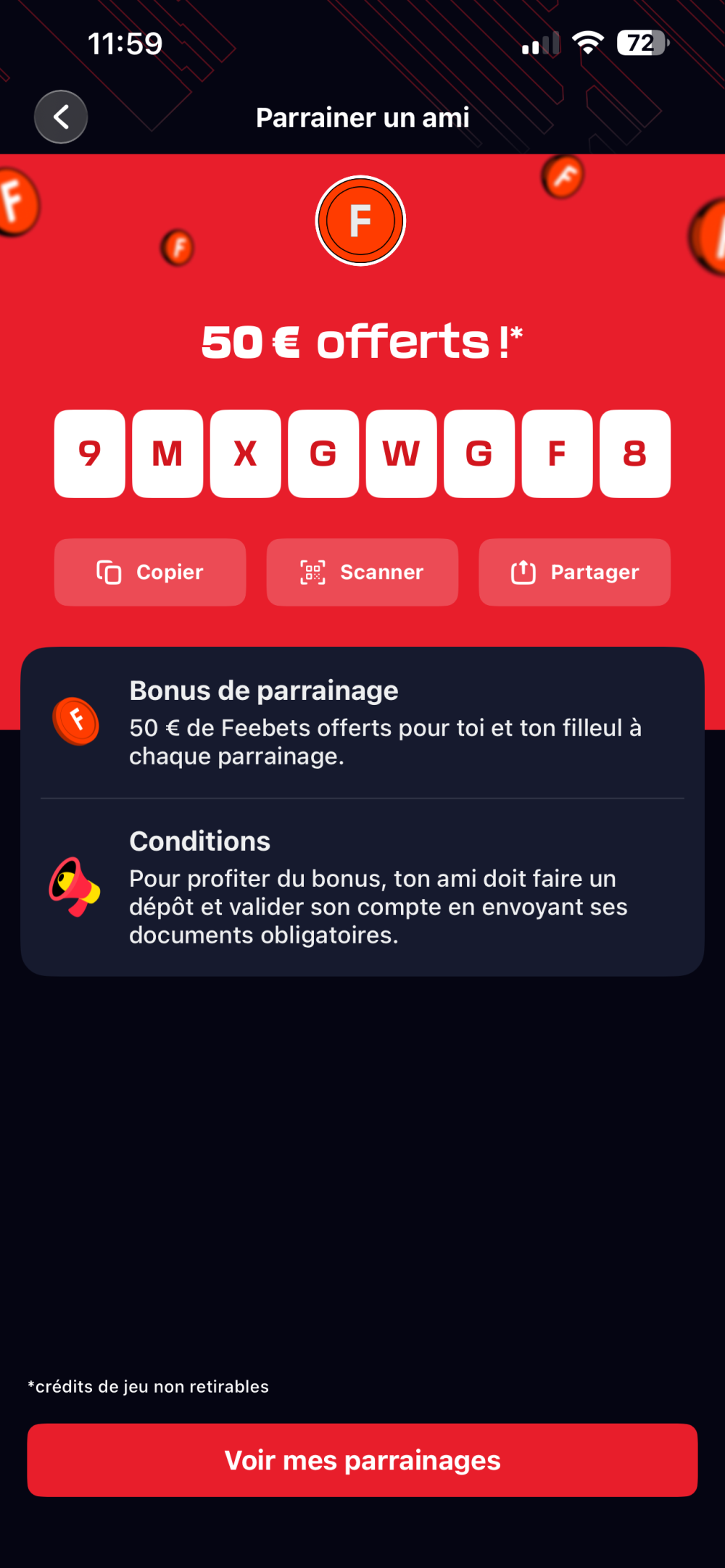Image resolution: width=725 pixels, height=1568 pixels.
Task: Copy the referral code with Copier
Action: coord(150,572)
